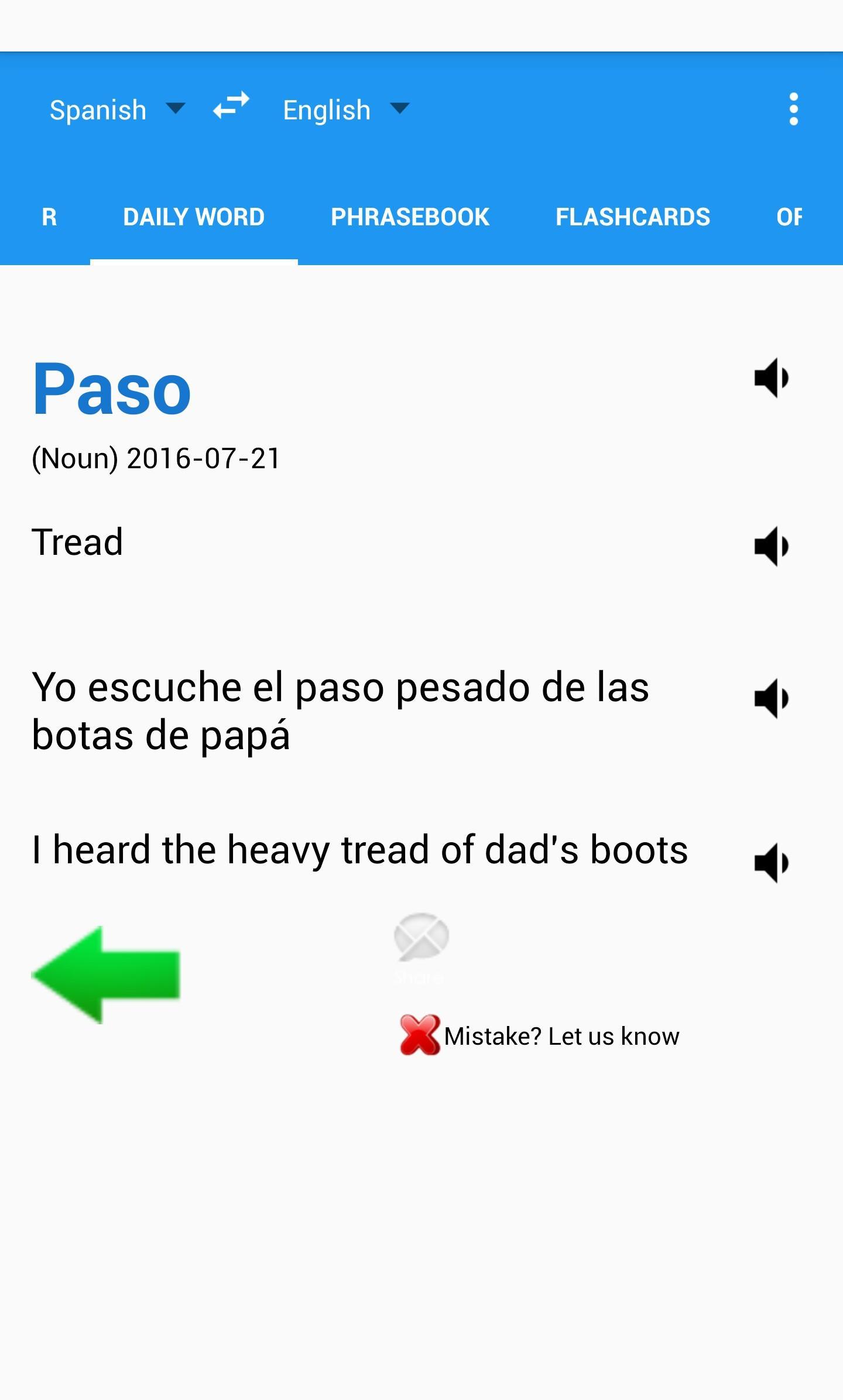The width and height of the screenshot is (843, 1400).
Task: Swap the Spanish and English languages
Action: 231,107
